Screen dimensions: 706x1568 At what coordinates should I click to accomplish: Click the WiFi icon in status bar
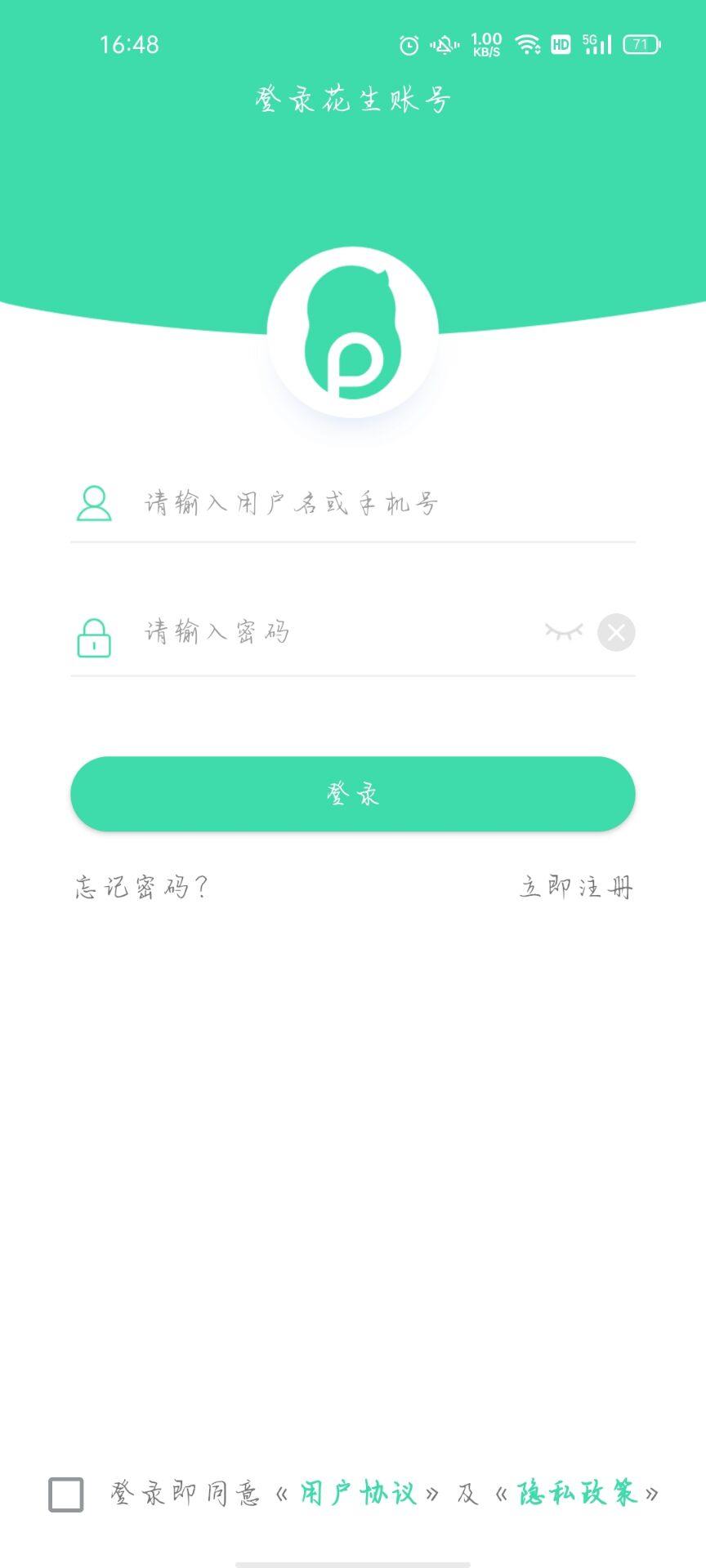[x=526, y=45]
